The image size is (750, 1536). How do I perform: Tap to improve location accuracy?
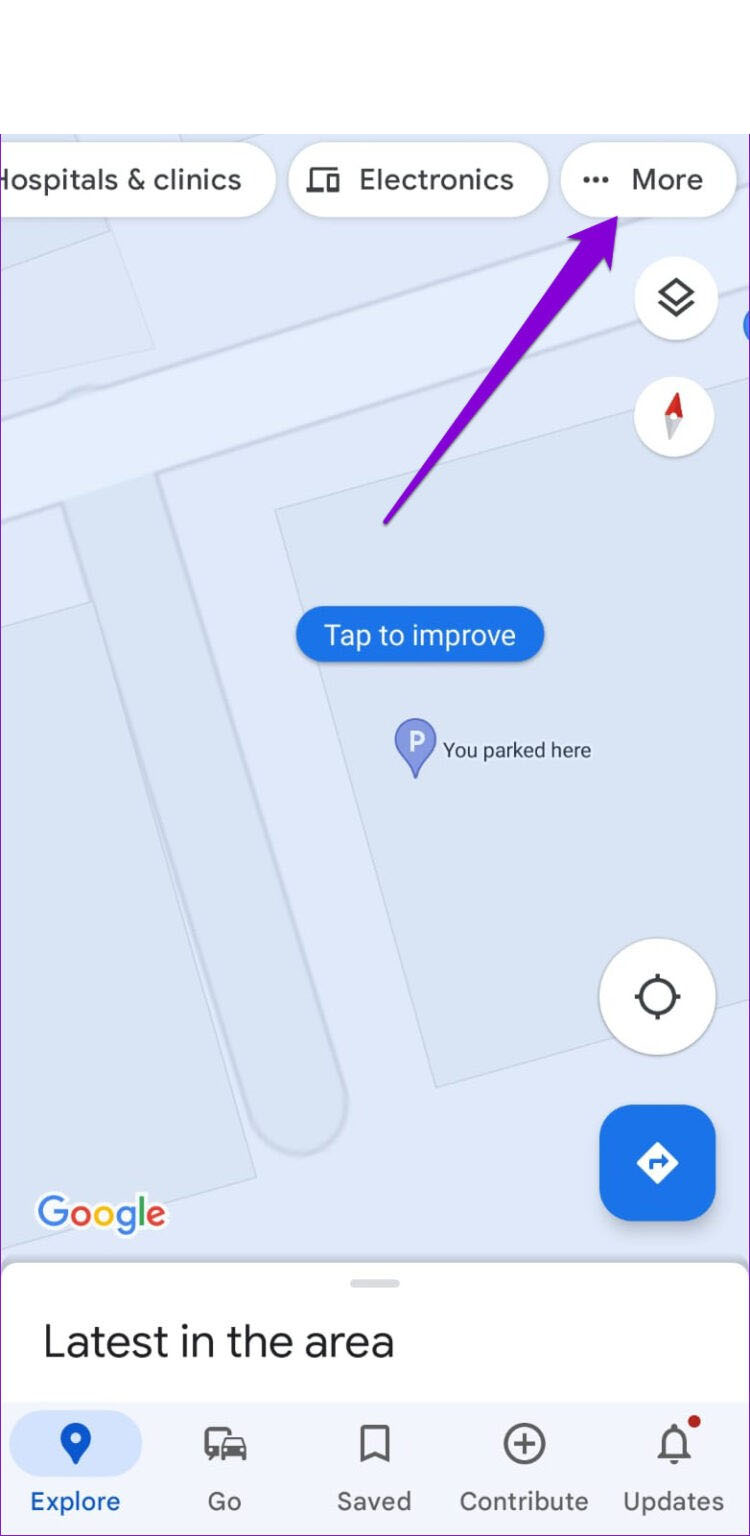pos(420,635)
